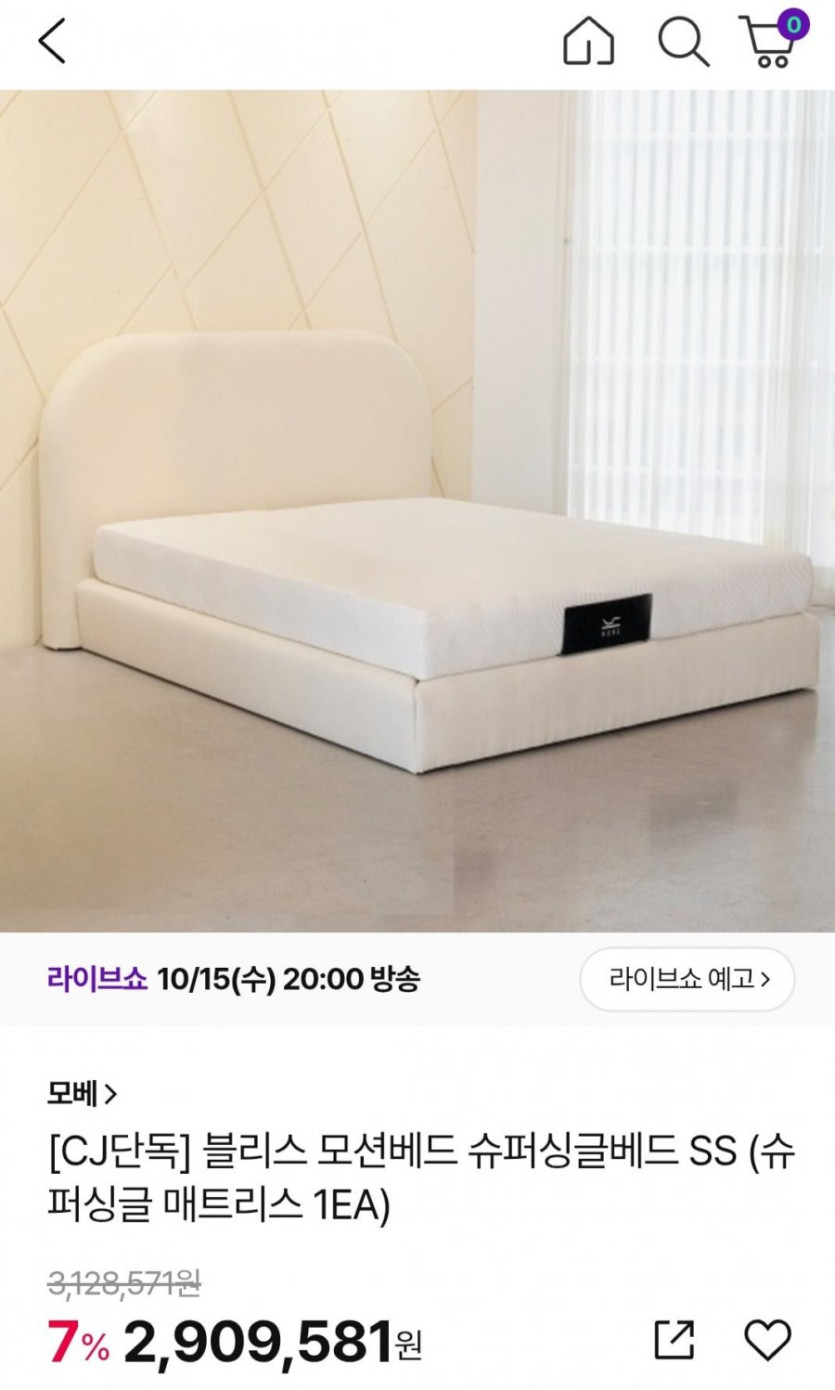Viewport: 835px width, 1390px height.
Task: Open the search magnifier
Action: (x=682, y=42)
